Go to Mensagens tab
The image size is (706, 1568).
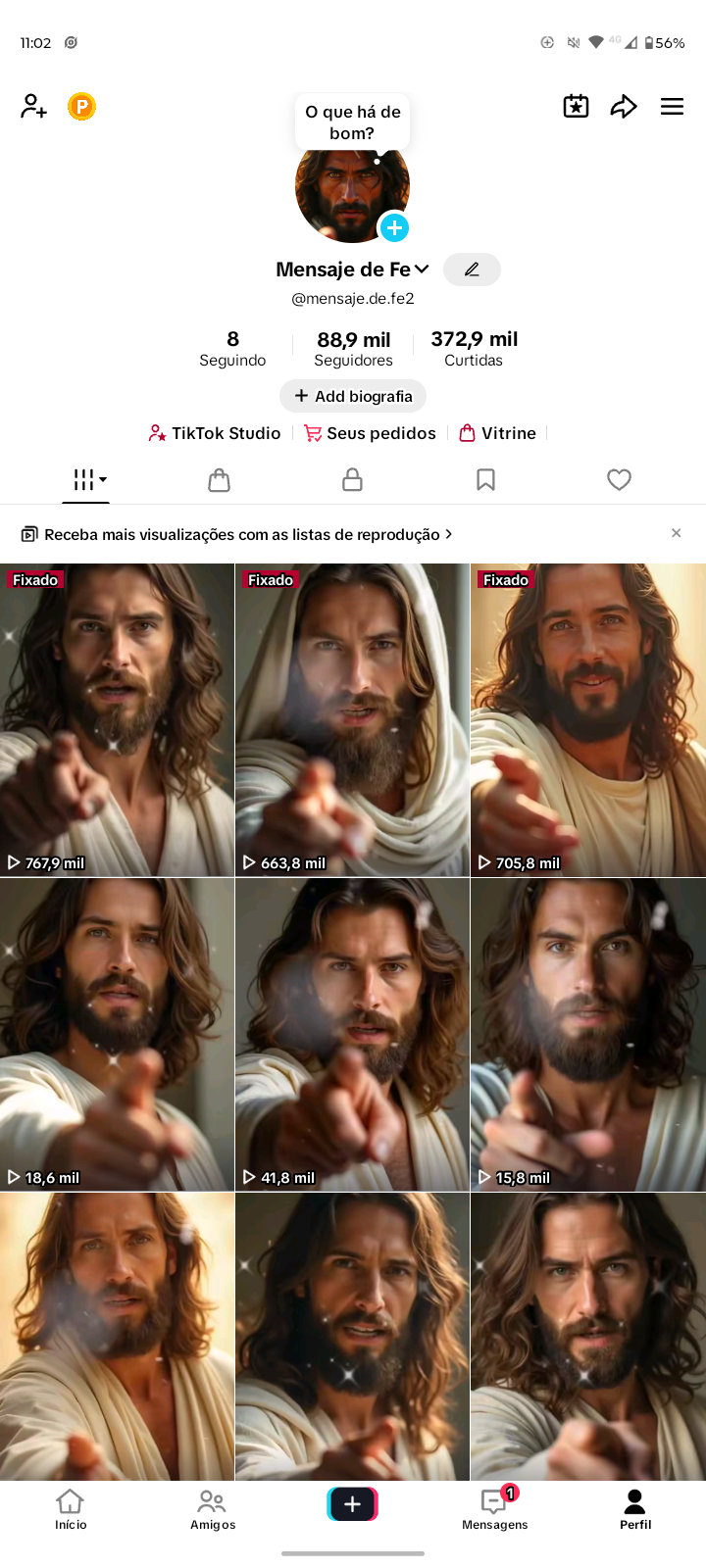[x=495, y=1509]
